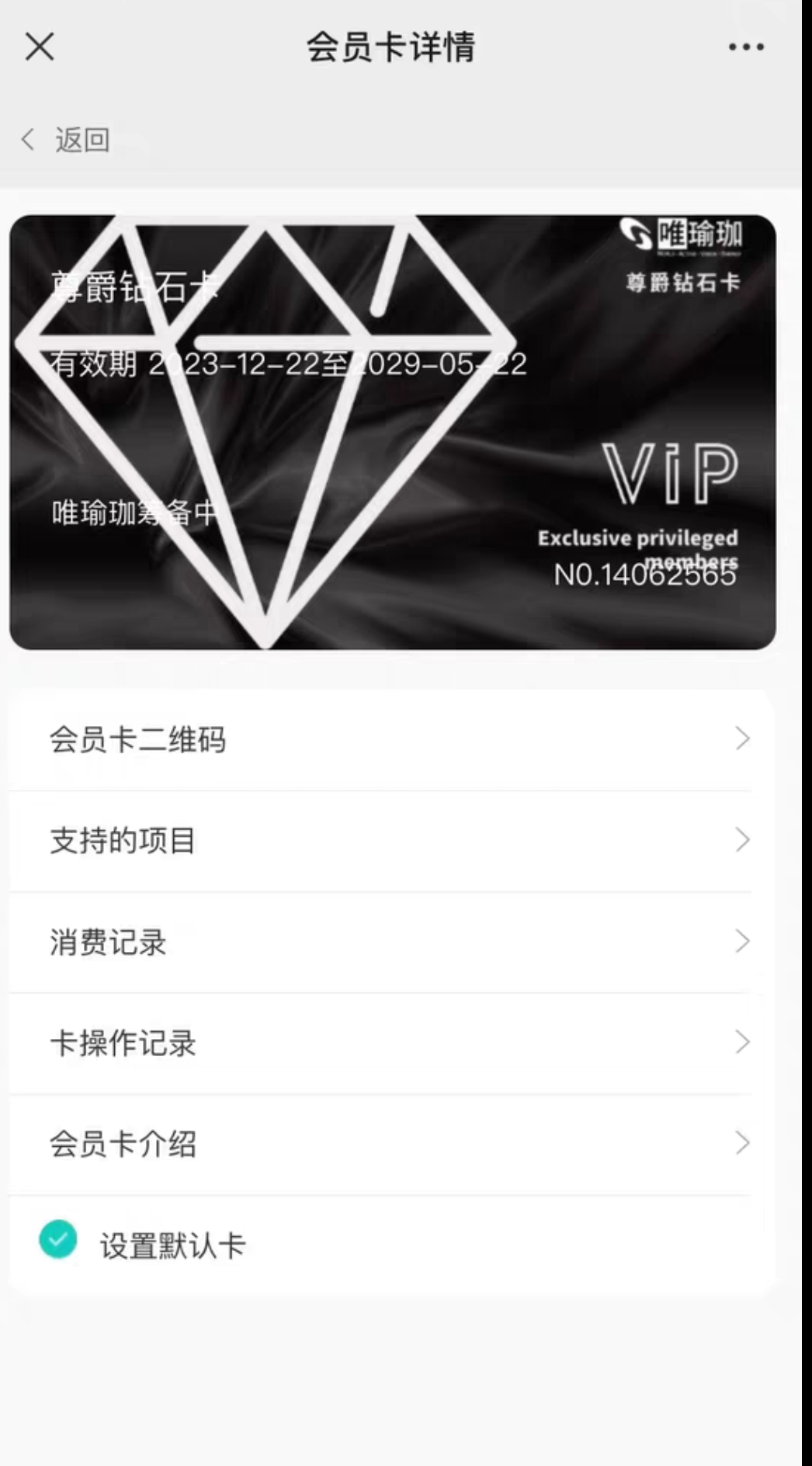812x1466 pixels.
Task: Open the three-dot overflow menu
Action: pyautogui.click(x=745, y=47)
